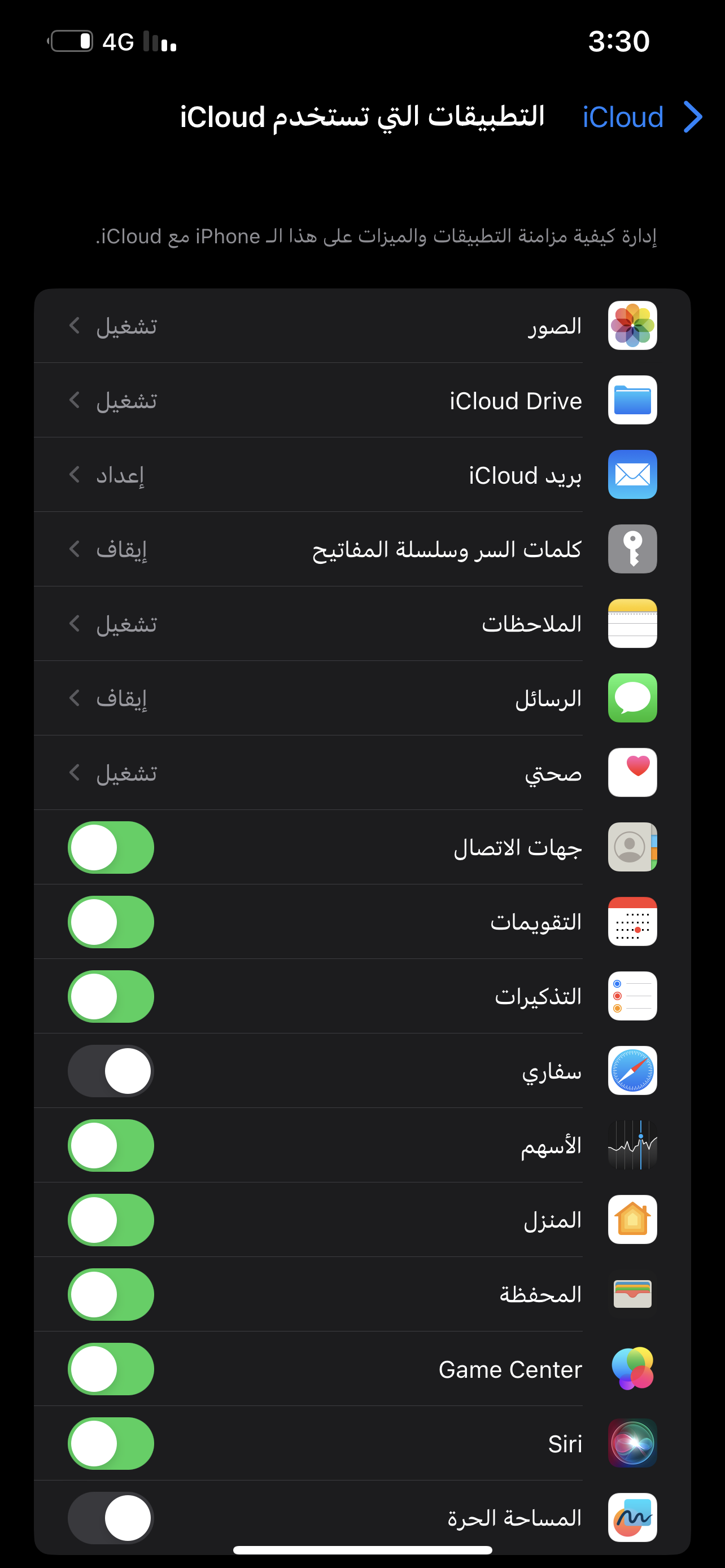The height and width of the screenshot is (1568, 725).
Task: Set up بريد iCloud mail
Action: (362, 475)
